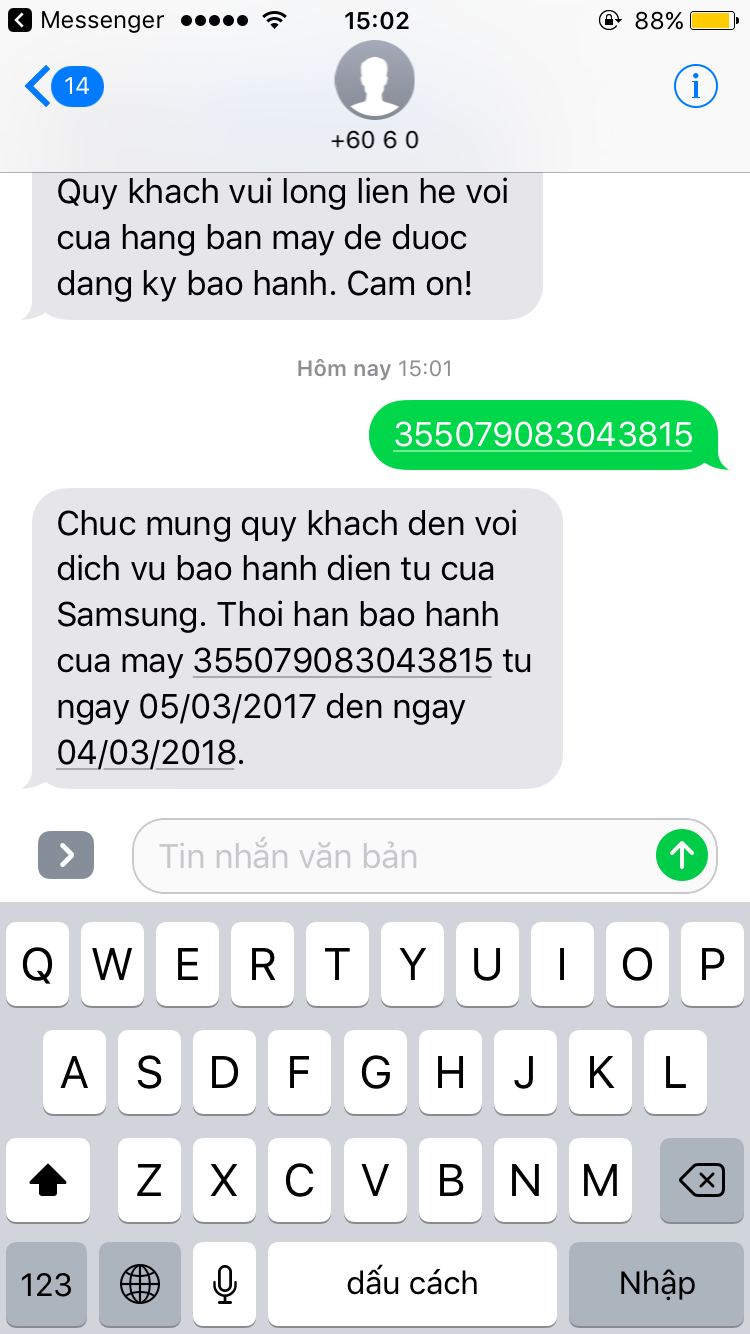This screenshot has width=750, height=1334.
Task: Open contact details info icon
Action: [696, 87]
